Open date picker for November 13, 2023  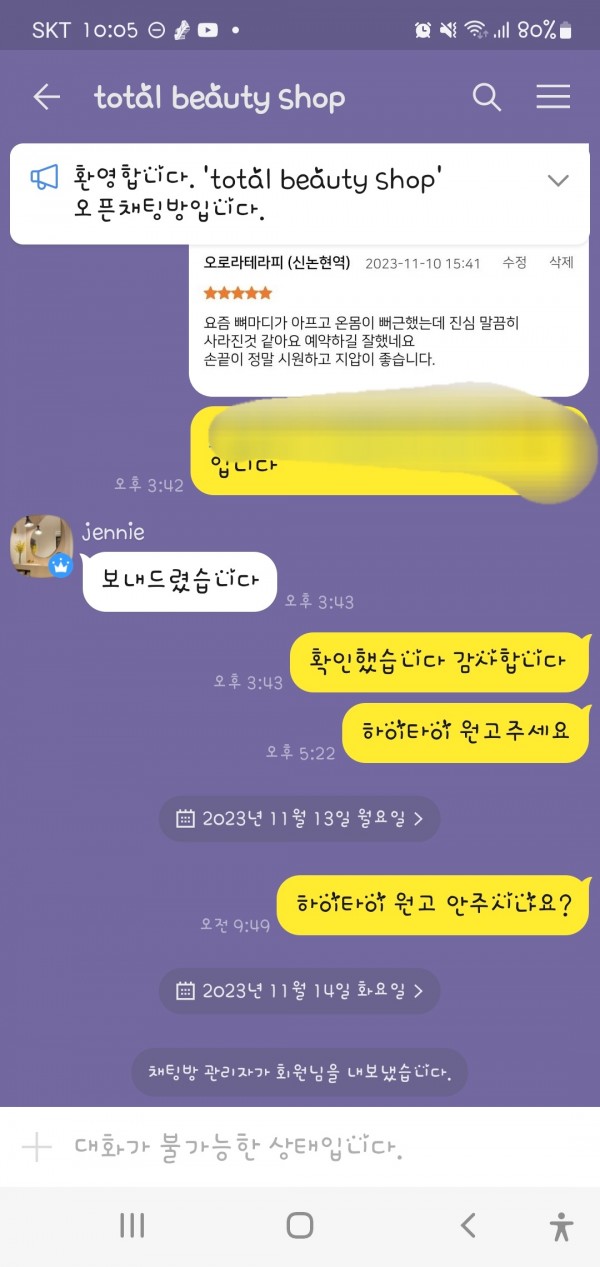point(299,818)
